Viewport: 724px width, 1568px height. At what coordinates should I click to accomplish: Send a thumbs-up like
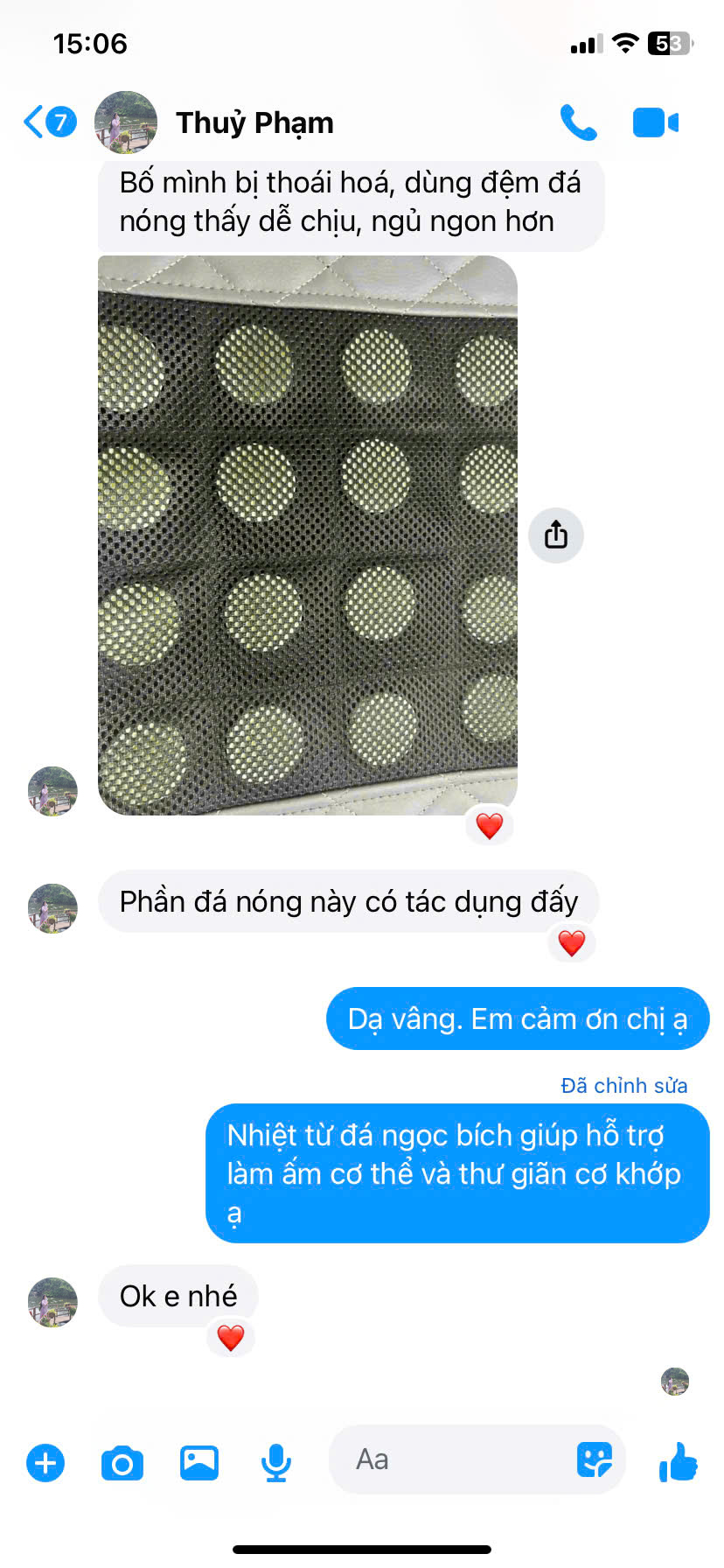point(679,1461)
